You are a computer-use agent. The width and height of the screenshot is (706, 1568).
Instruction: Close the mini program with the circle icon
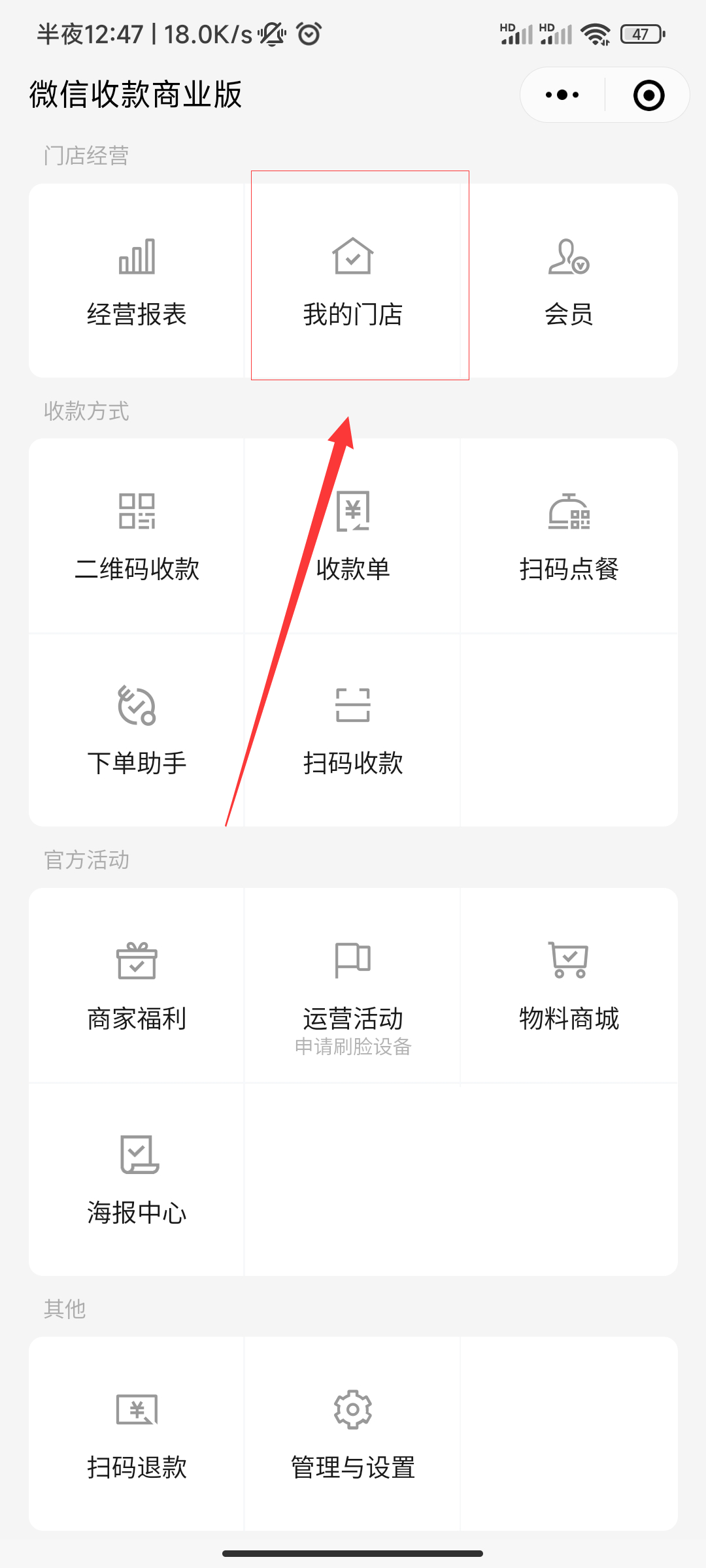[x=648, y=95]
